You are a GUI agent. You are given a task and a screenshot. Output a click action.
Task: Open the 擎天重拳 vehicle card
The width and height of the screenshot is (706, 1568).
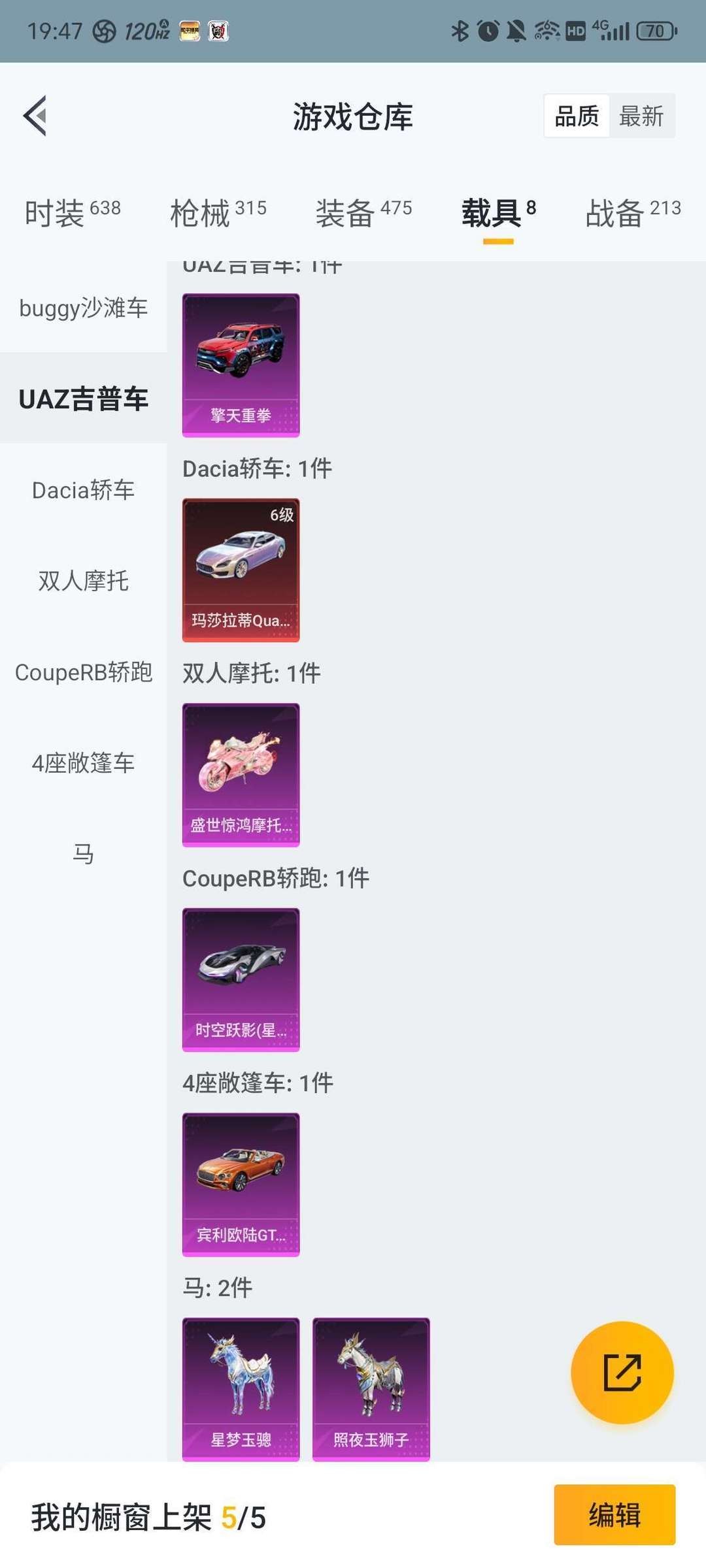pos(241,365)
